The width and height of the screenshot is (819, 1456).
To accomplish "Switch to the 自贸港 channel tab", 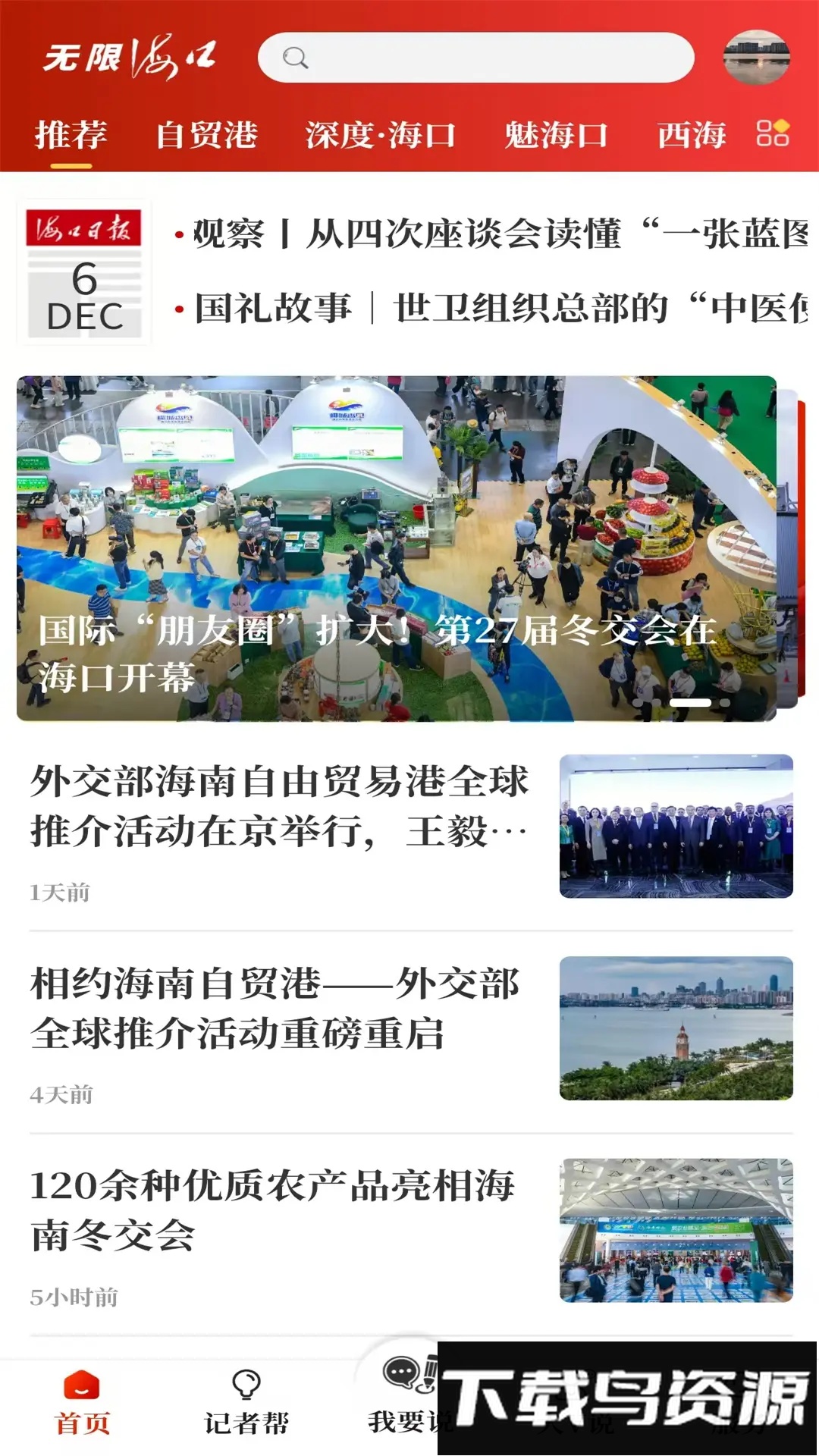I will coord(206,135).
